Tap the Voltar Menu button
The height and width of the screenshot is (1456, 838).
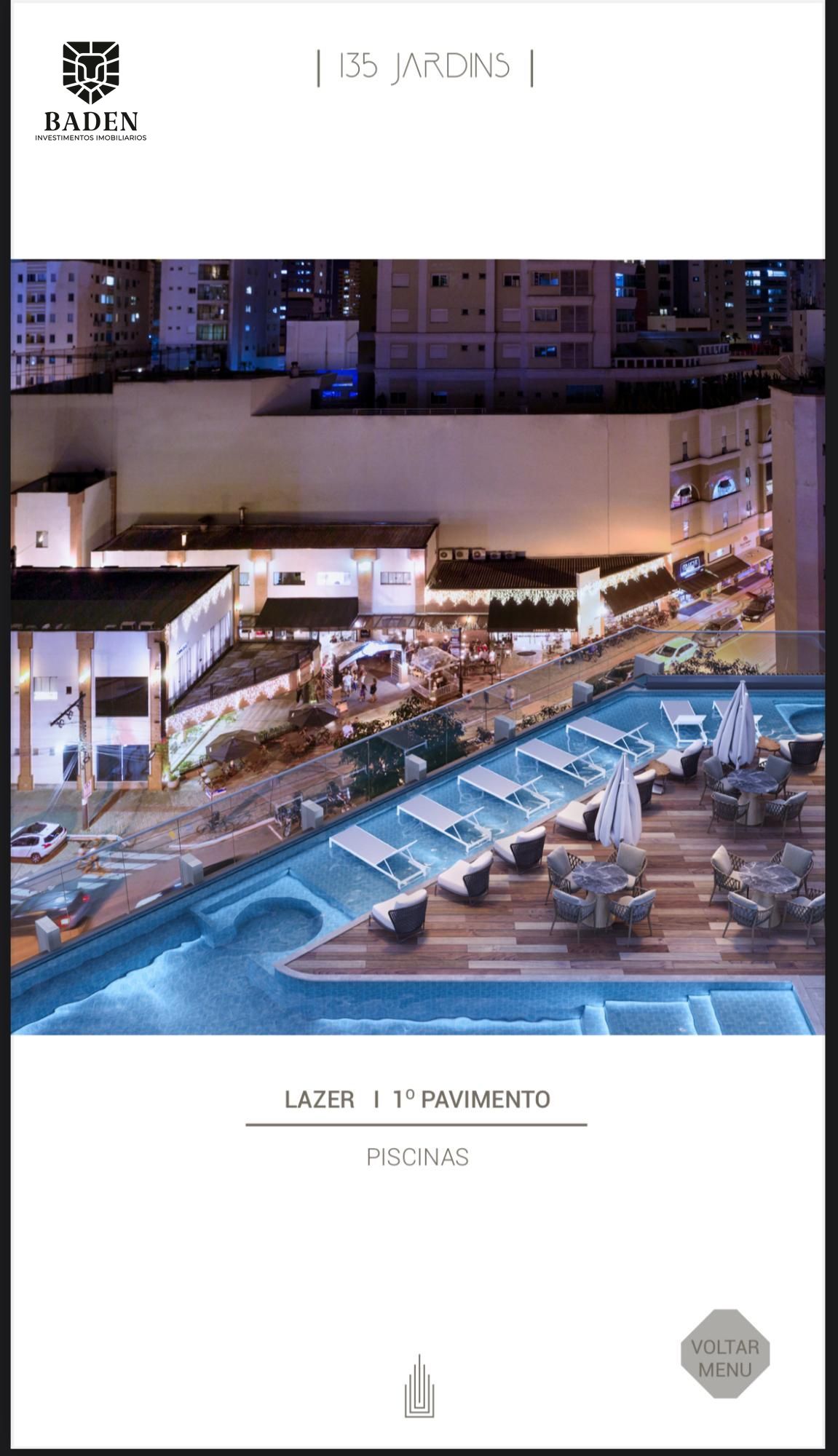(725, 1353)
